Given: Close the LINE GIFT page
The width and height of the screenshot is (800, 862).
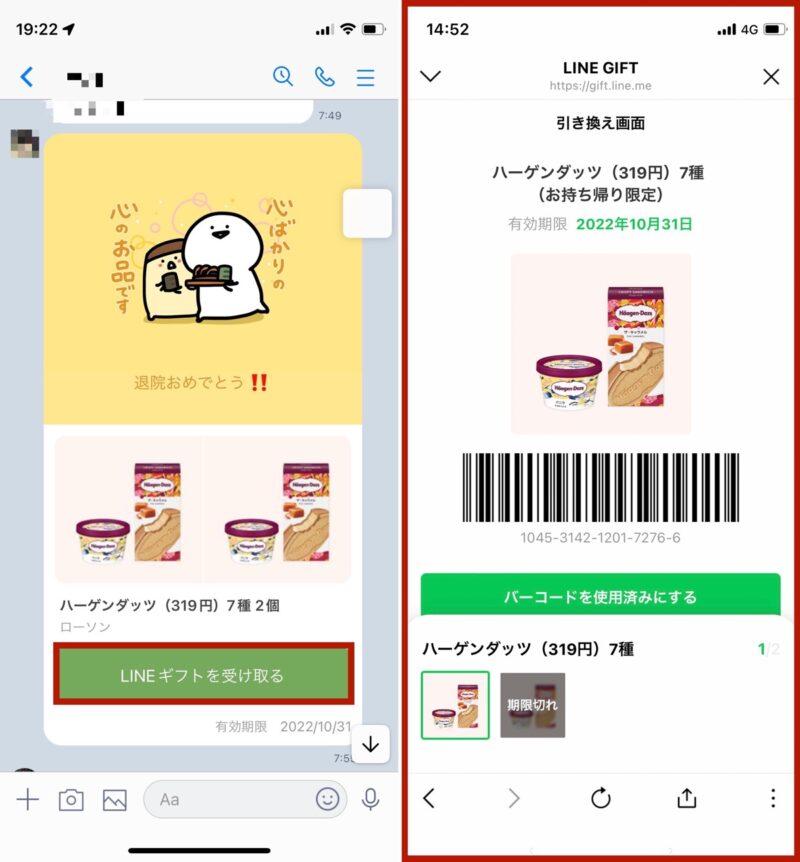Looking at the screenshot, I should point(771,77).
